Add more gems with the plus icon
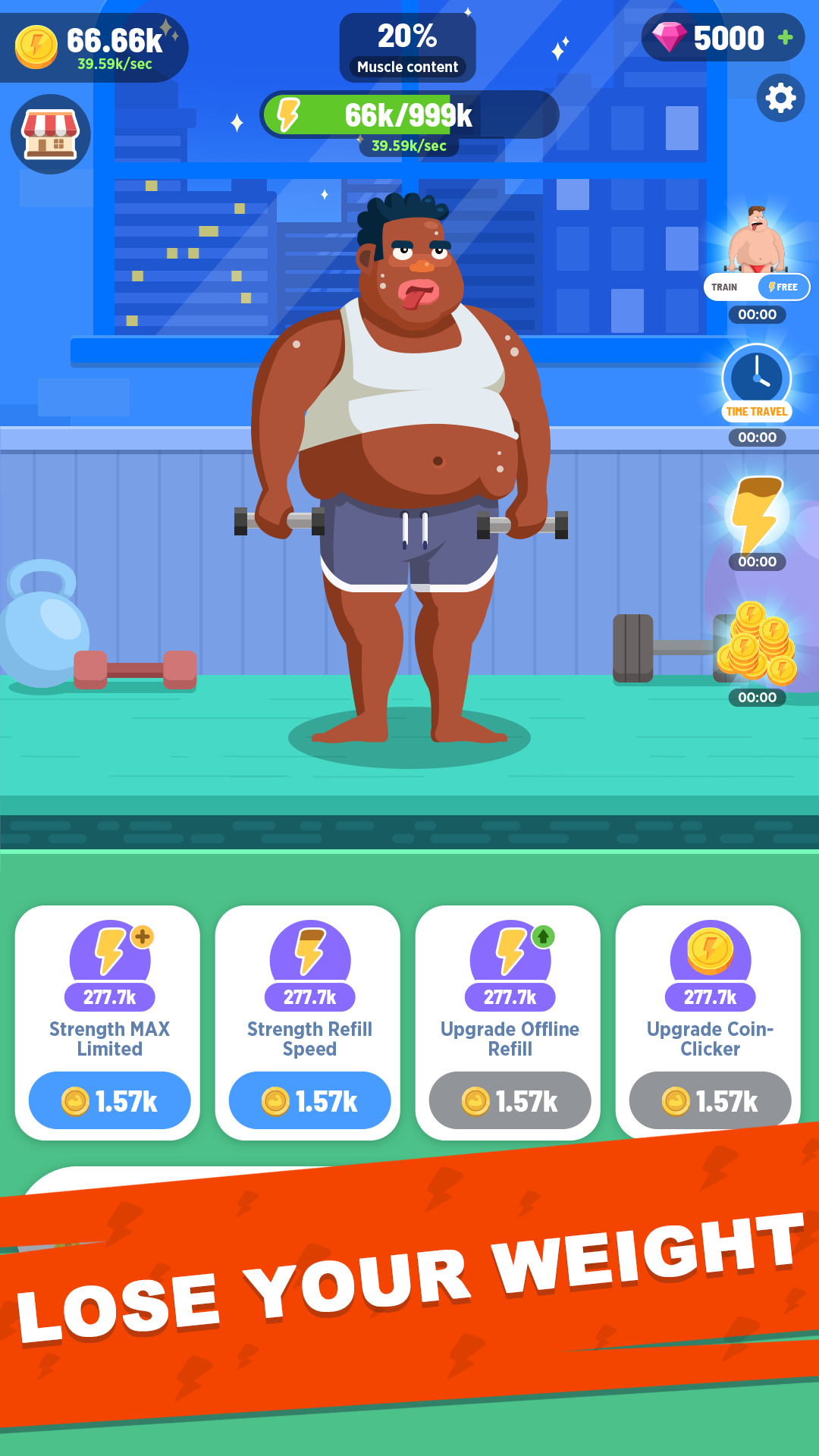Screen dimensions: 819x1456 pyautogui.click(x=786, y=37)
